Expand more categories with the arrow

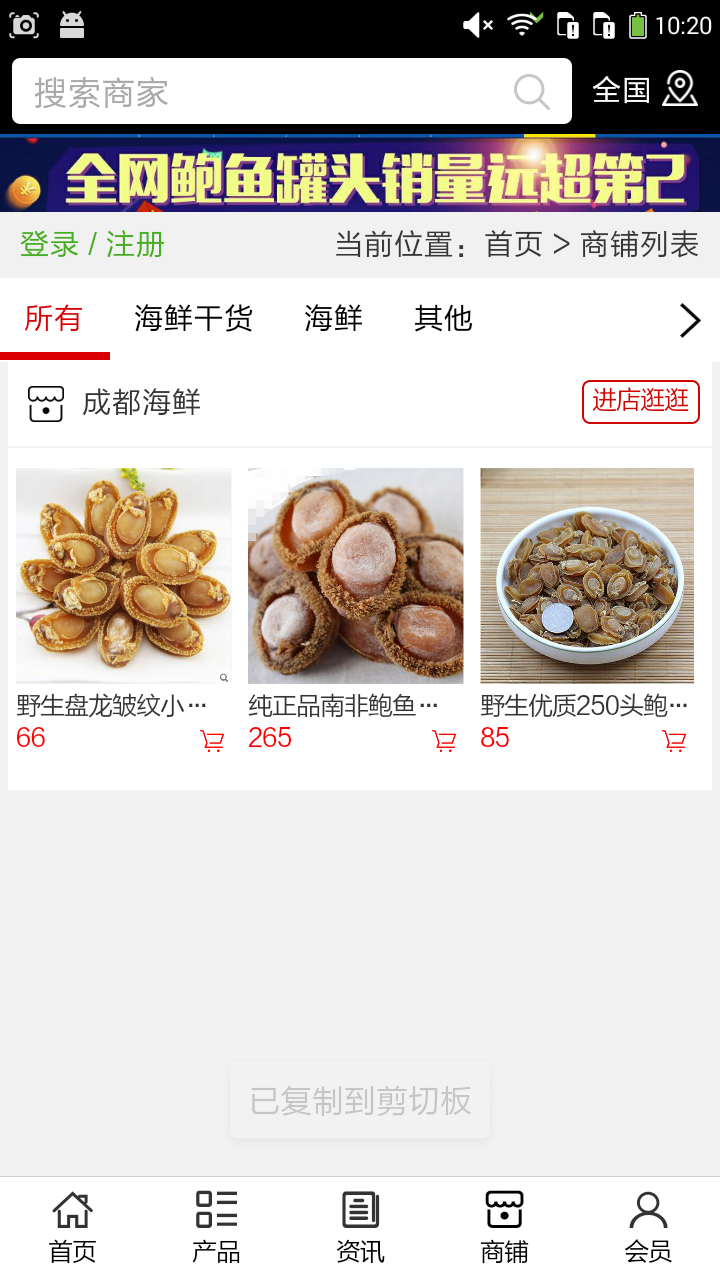tap(690, 320)
